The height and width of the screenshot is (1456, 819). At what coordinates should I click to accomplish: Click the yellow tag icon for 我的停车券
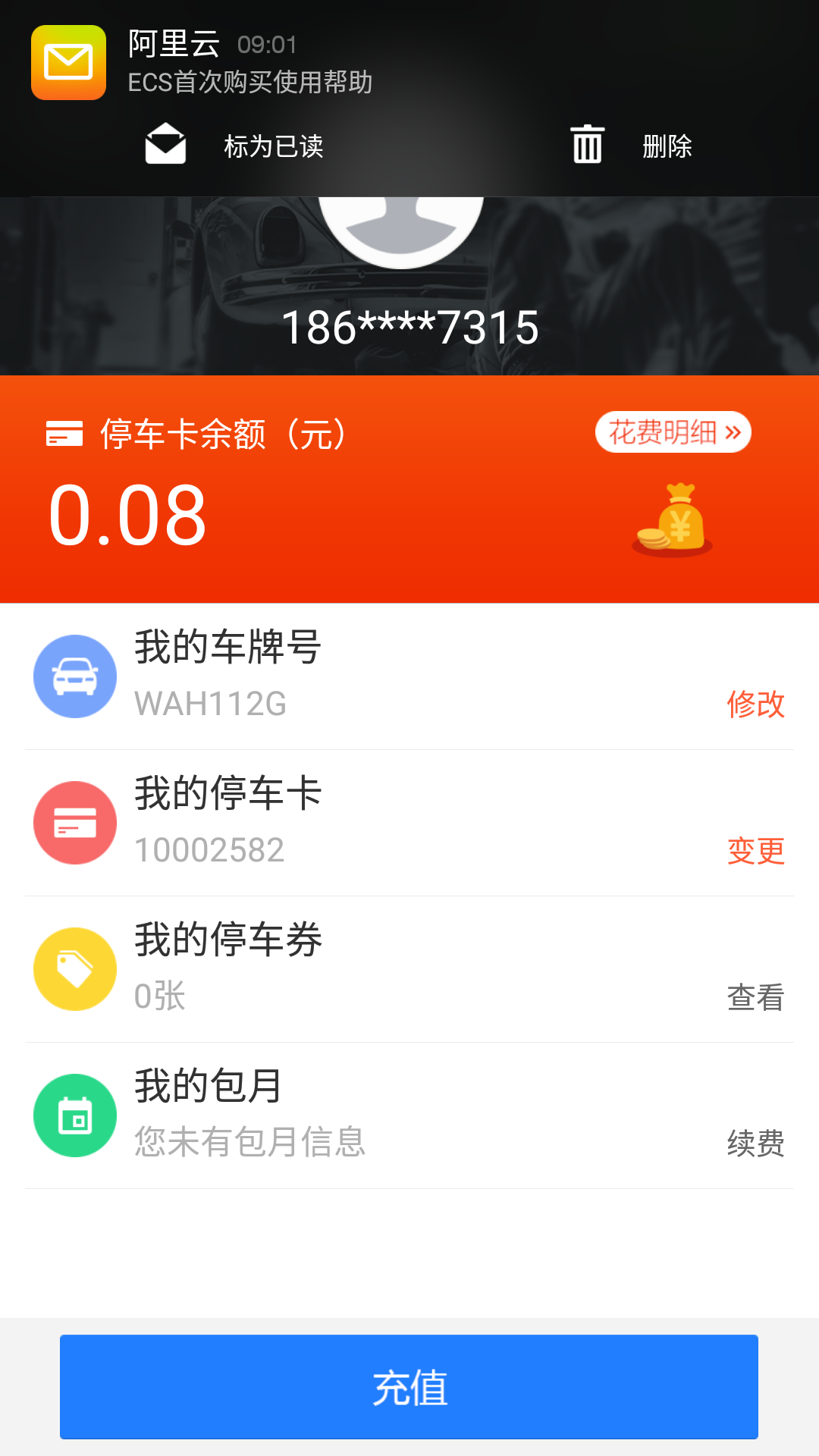pos(75,969)
